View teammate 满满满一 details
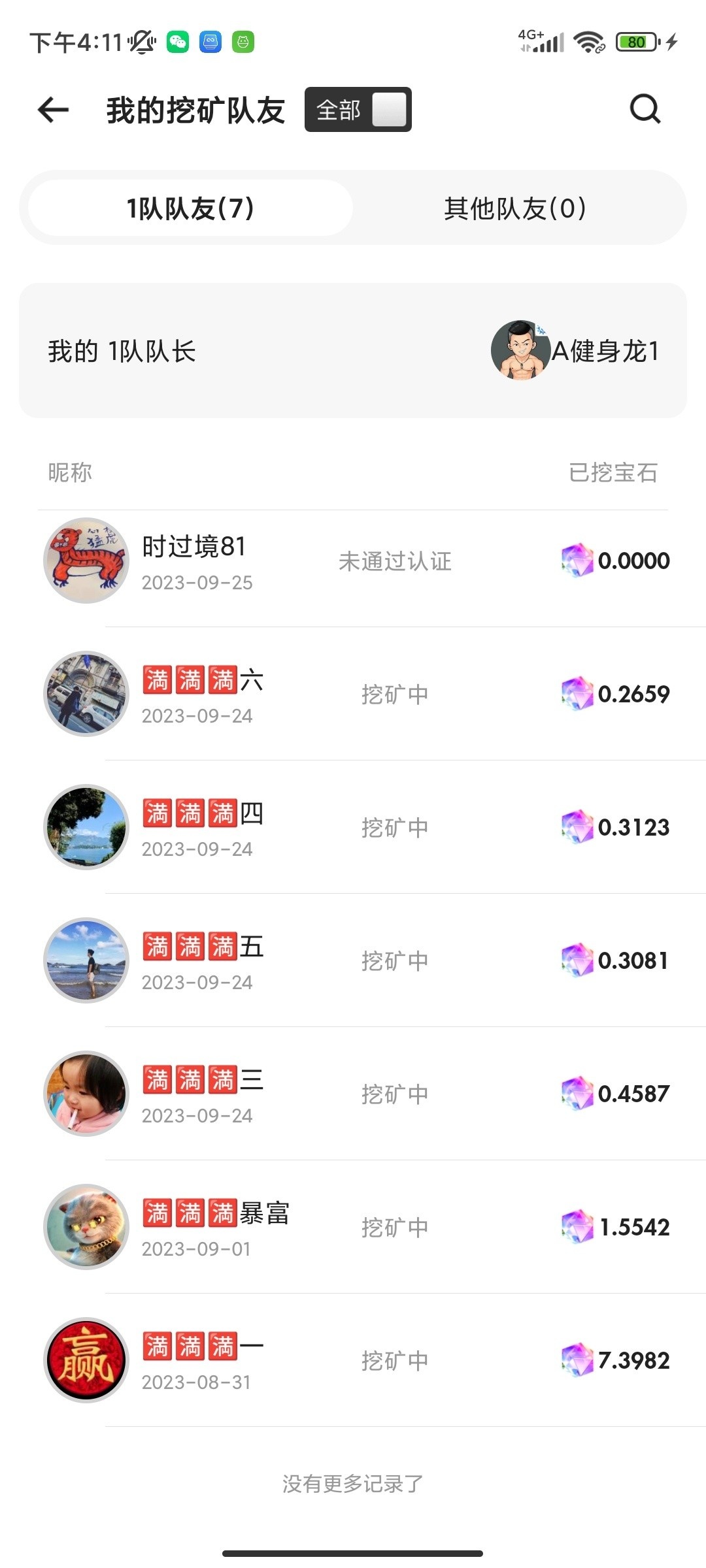The width and height of the screenshot is (706, 1568). 353,1361
